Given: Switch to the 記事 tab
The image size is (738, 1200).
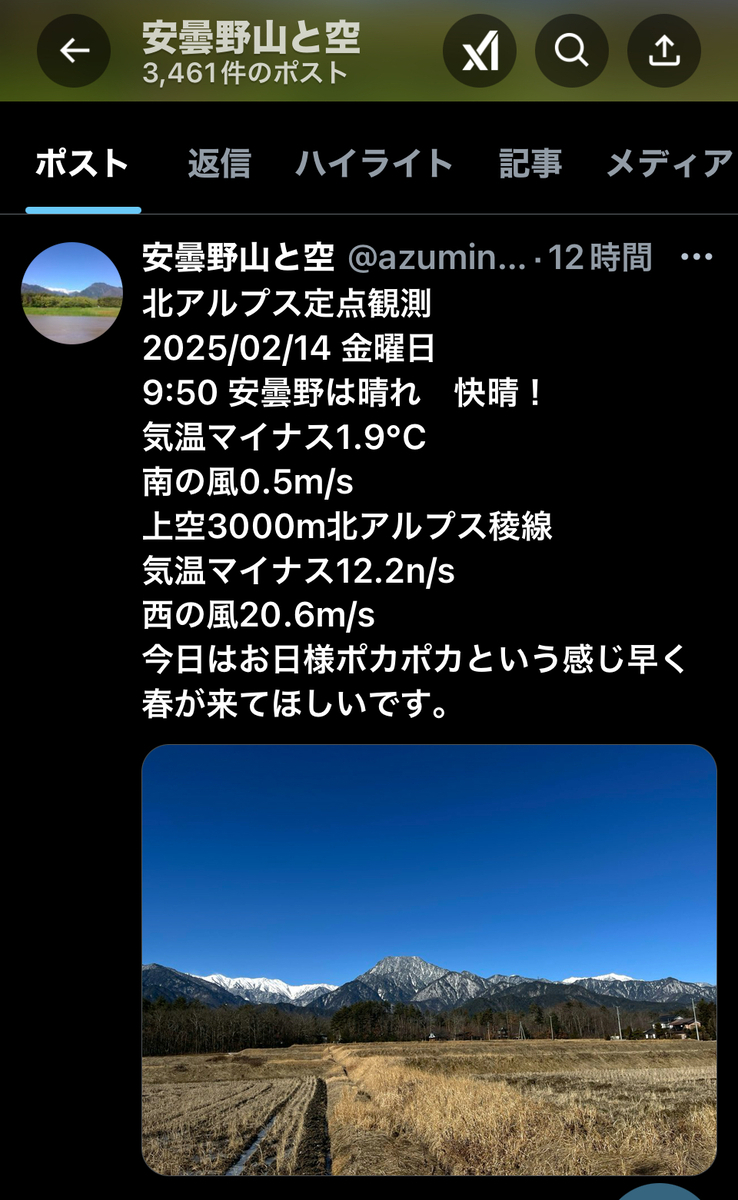Looking at the screenshot, I should 530,163.
